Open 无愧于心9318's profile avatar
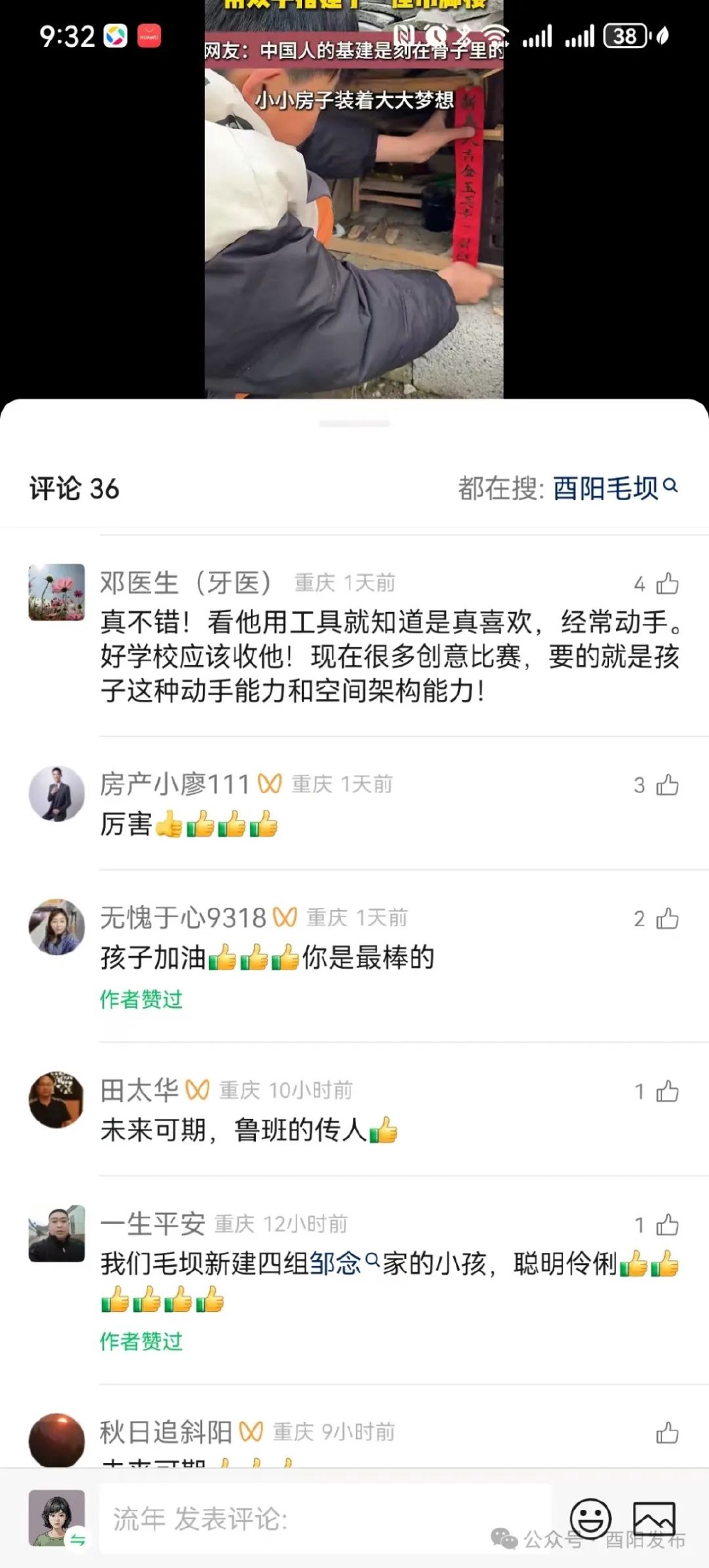 (57, 927)
